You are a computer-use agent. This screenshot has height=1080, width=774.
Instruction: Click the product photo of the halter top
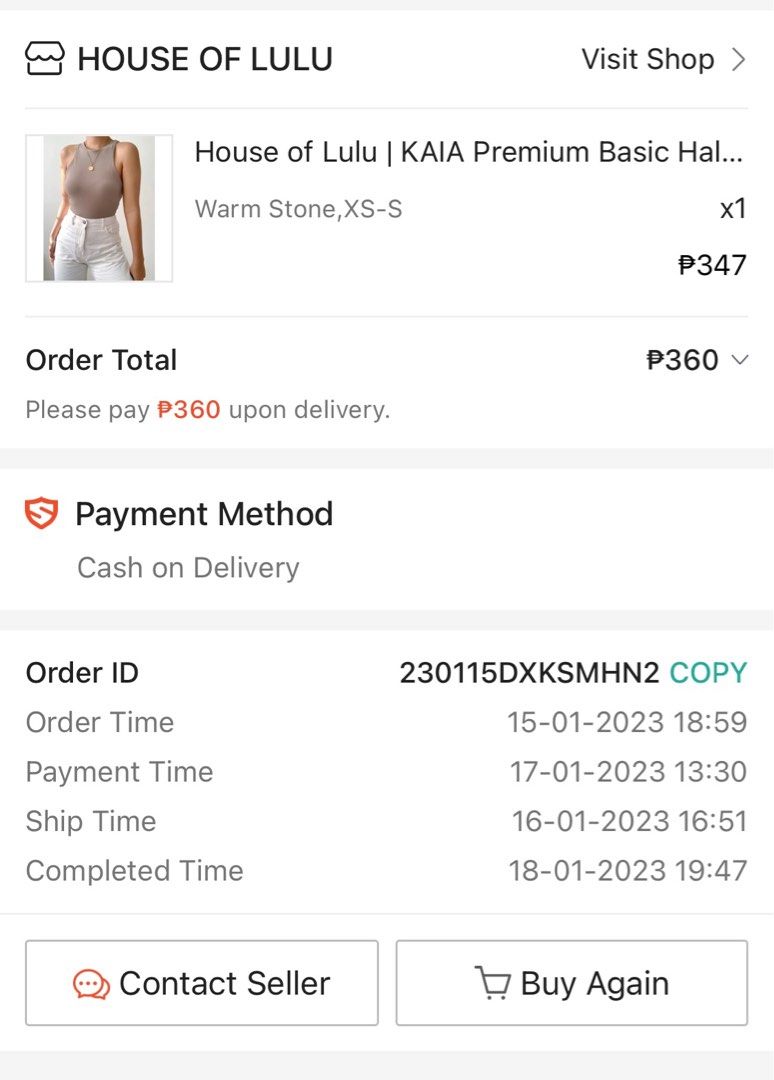pyautogui.click(x=99, y=207)
